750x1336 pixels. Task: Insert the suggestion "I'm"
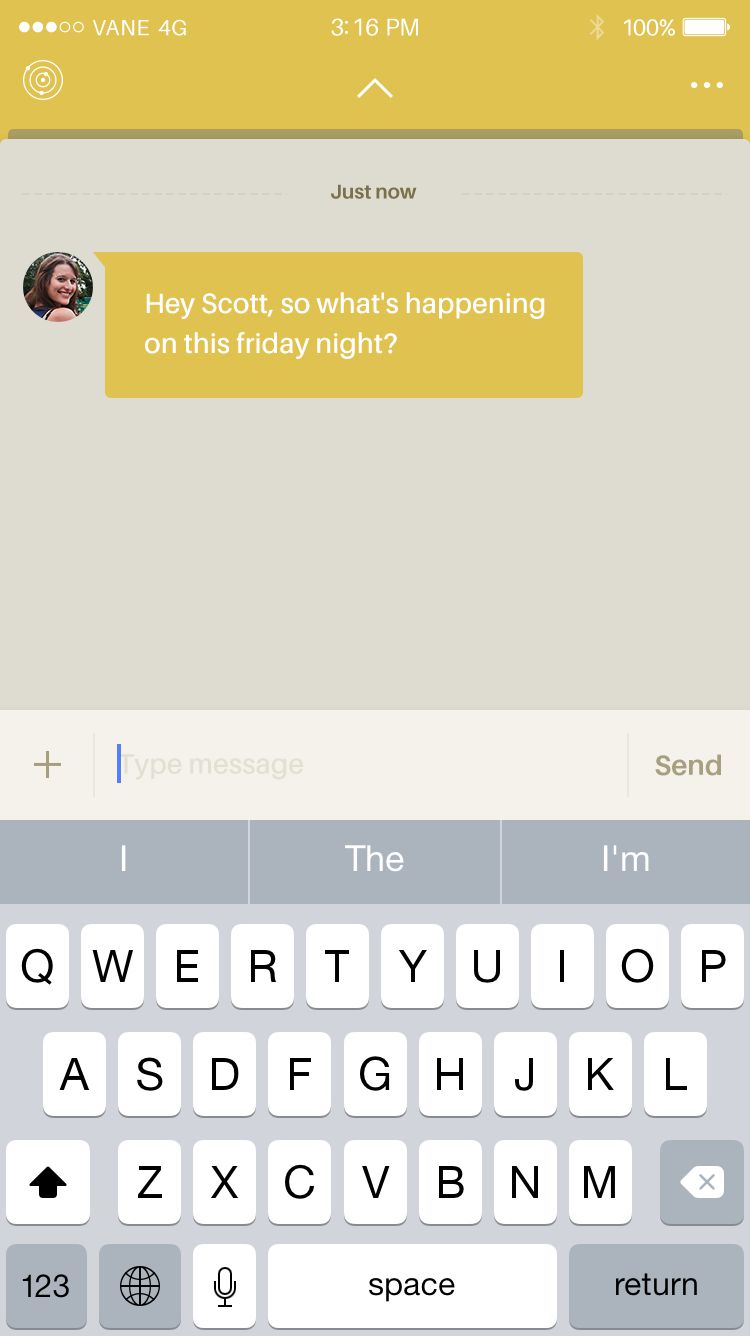(x=625, y=860)
